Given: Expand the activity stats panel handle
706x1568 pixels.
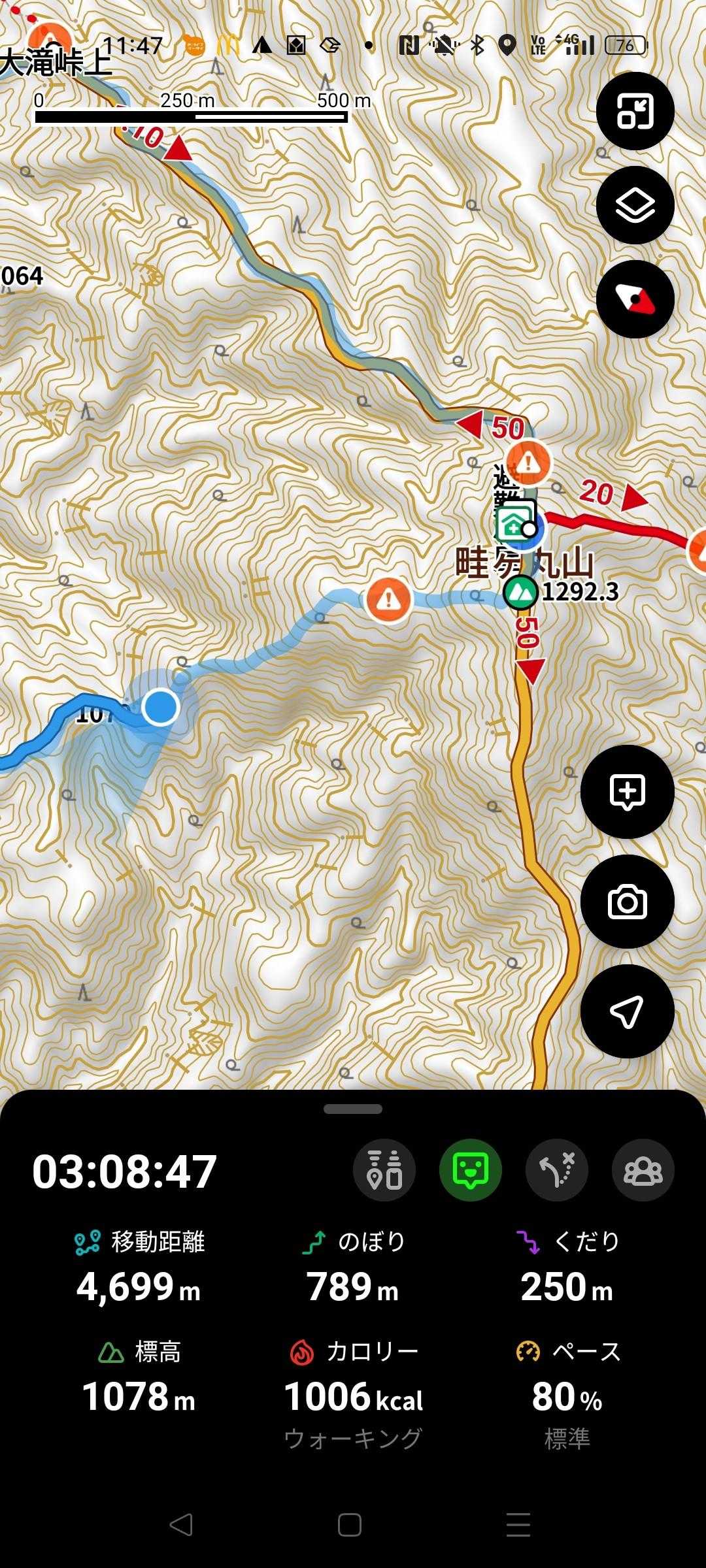Looking at the screenshot, I should [x=353, y=1109].
